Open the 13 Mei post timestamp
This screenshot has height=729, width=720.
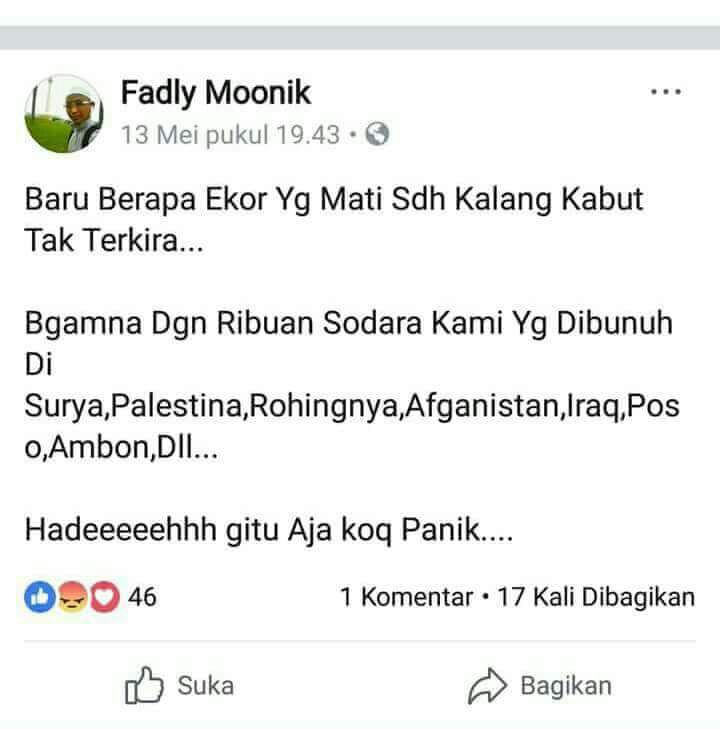(230, 134)
